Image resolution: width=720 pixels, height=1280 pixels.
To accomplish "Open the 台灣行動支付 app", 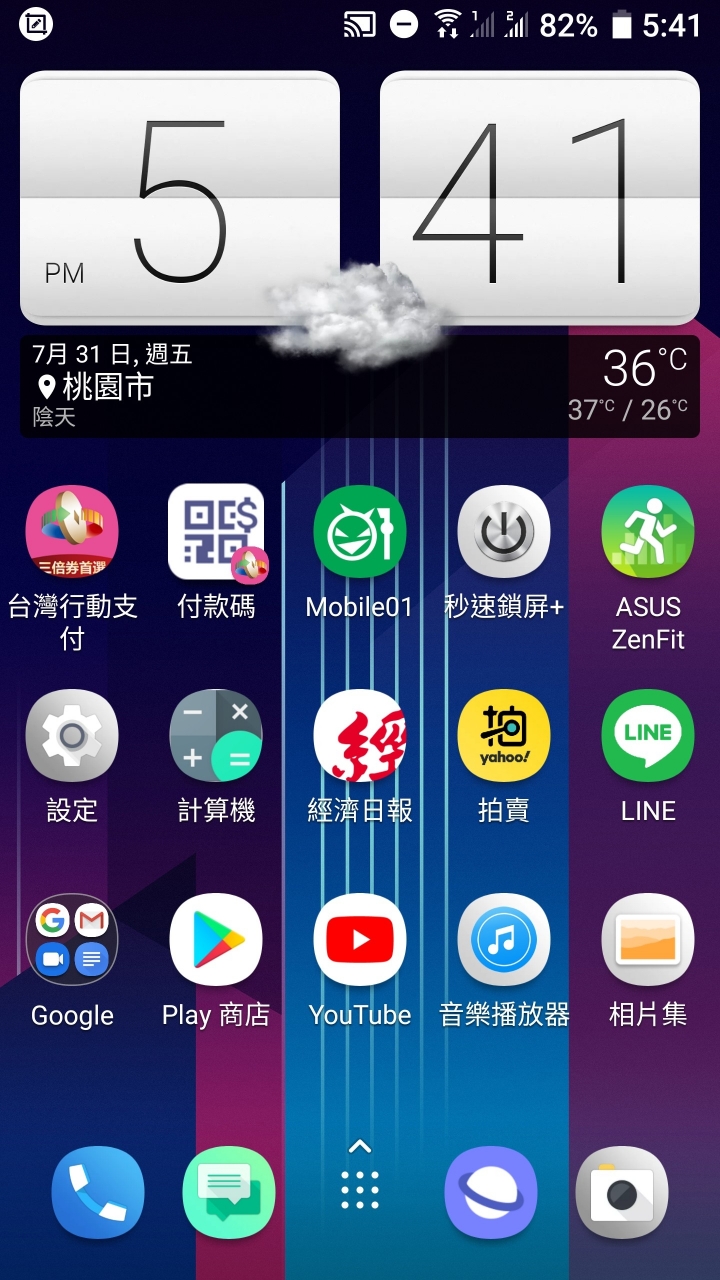I will pyautogui.click(x=72, y=533).
